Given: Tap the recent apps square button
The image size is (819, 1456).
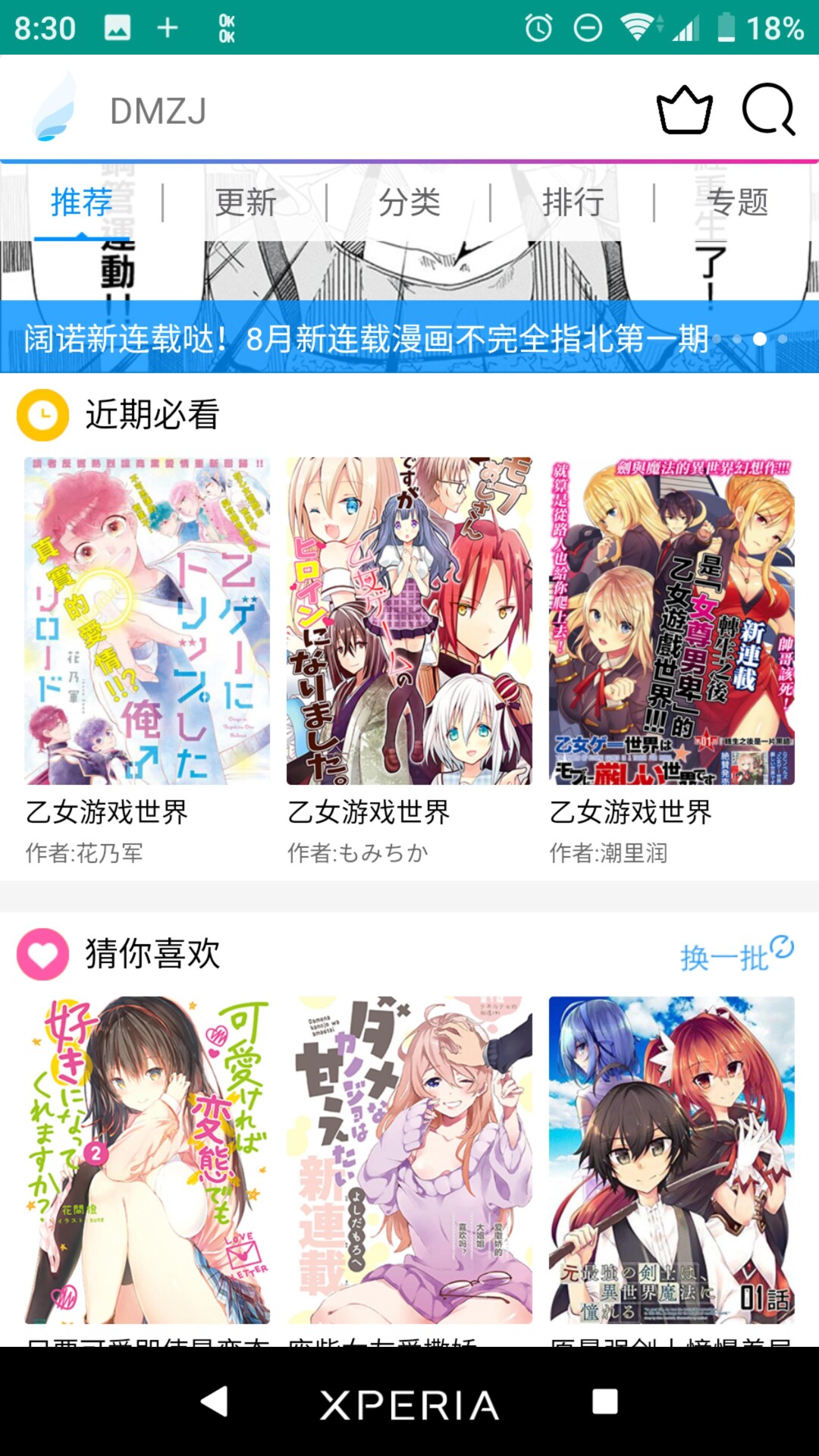Looking at the screenshot, I should [x=601, y=1403].
